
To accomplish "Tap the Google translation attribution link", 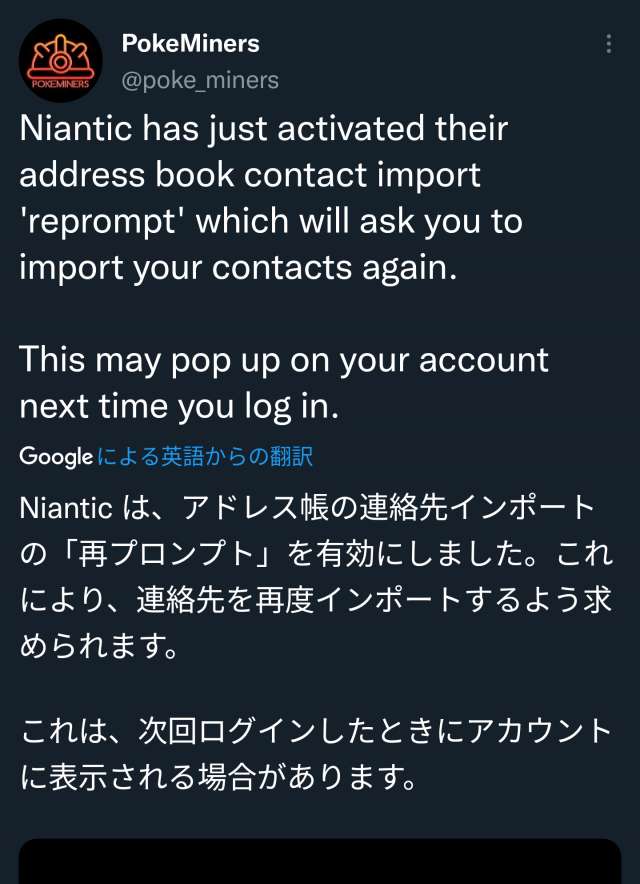I will (x=166, y=457).
